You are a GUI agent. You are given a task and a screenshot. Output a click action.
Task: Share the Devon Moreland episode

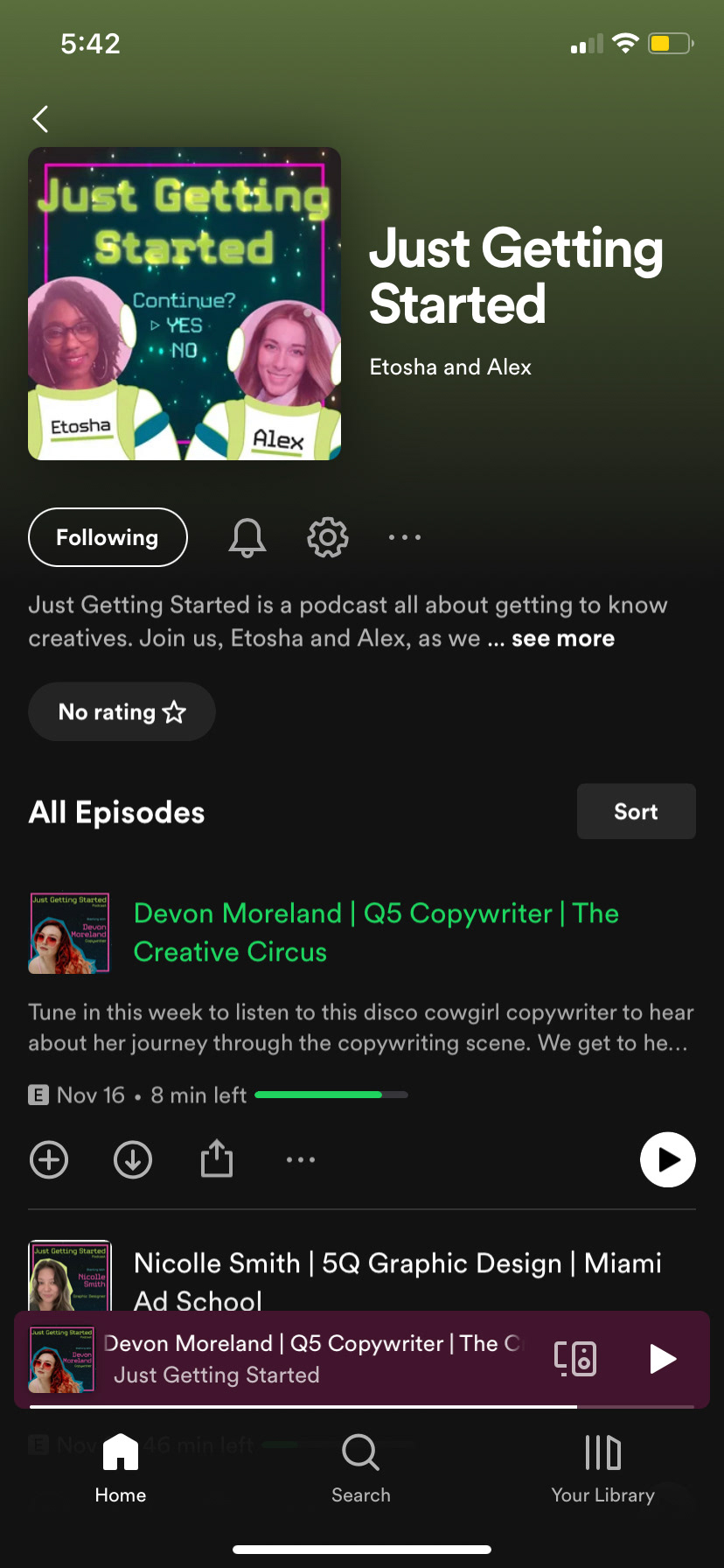tap(217, 1160)
